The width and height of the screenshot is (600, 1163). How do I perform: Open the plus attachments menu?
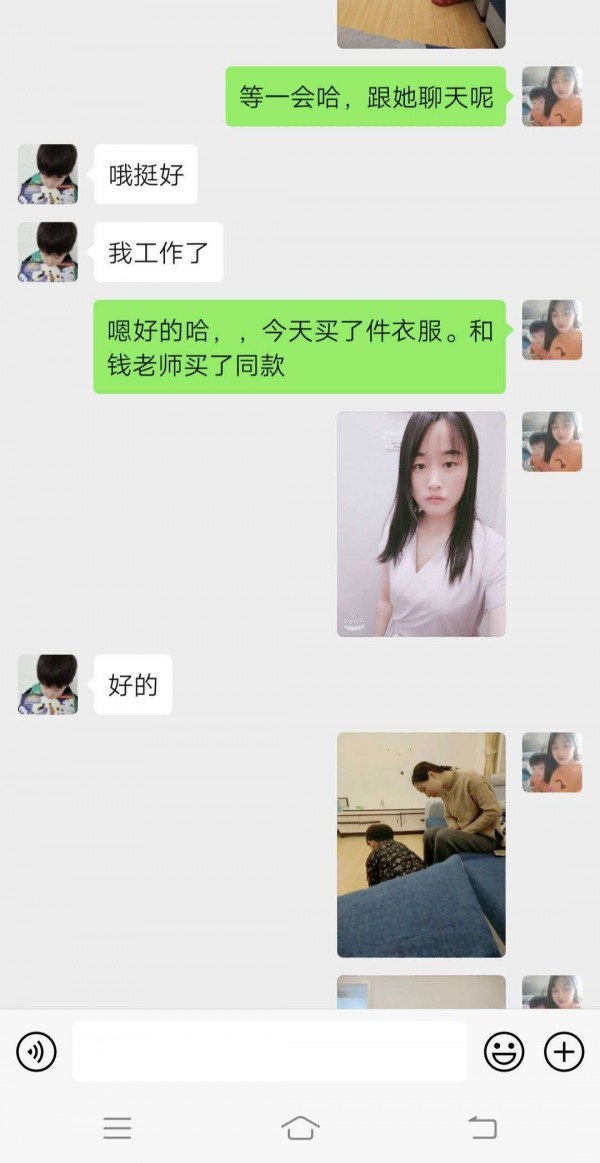click(564, 1051)
